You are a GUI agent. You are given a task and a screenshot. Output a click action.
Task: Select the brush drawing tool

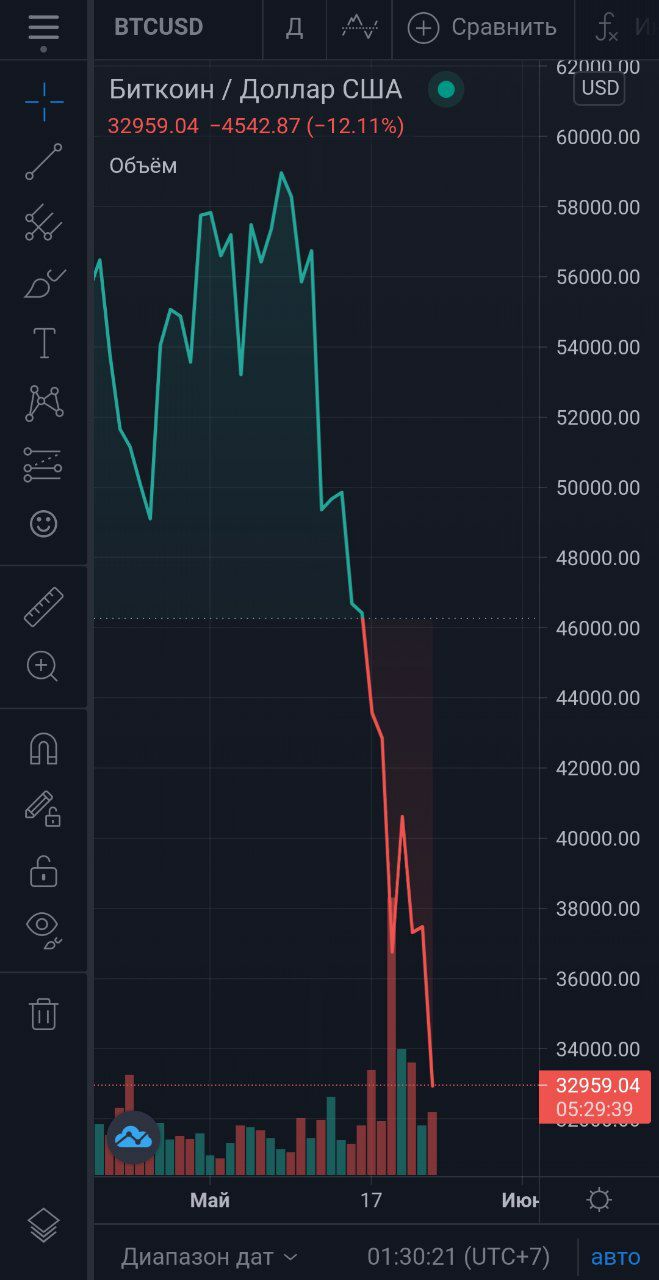tap(43, 284)
